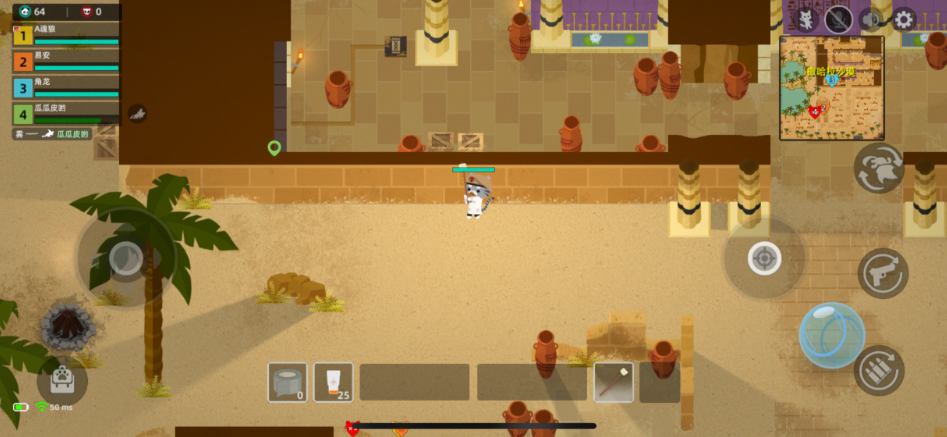
Task: Reload ammo with the bullets button
Action: pos(879,370)
